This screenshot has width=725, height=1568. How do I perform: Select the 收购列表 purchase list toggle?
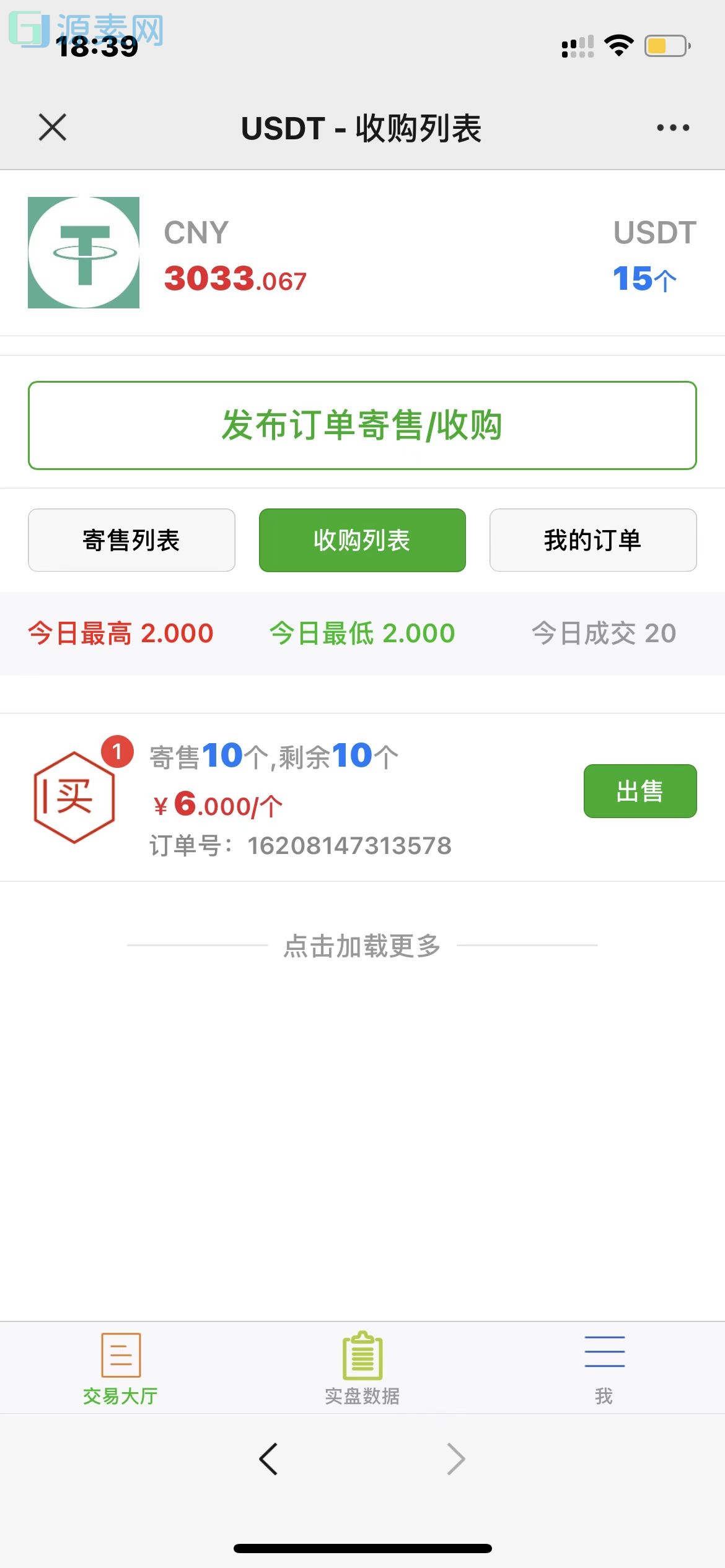click(x=362, y=539)
